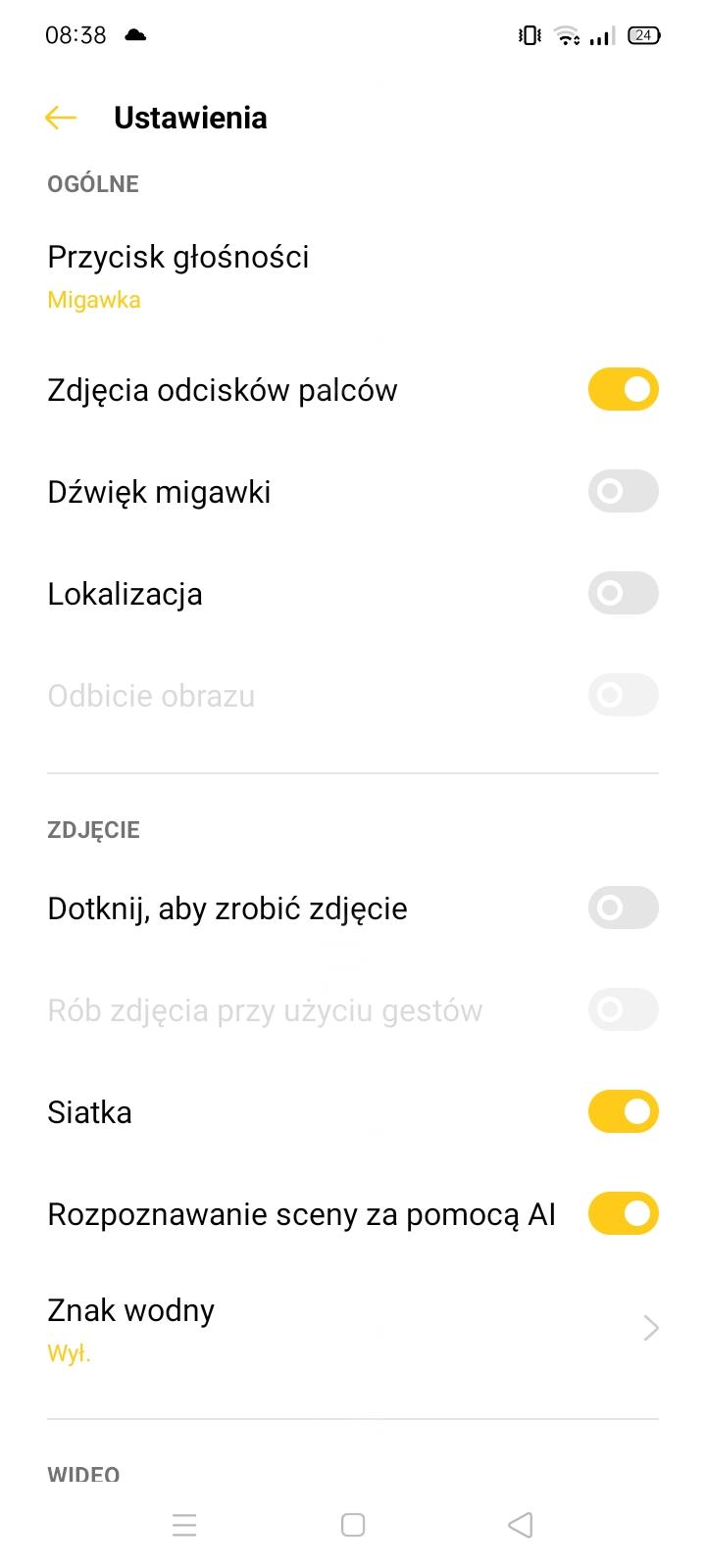Image resolution: width=706 pixels, height=1568 pixels.
Task: Open Znak wodny settings
Action: (353, 1329)
